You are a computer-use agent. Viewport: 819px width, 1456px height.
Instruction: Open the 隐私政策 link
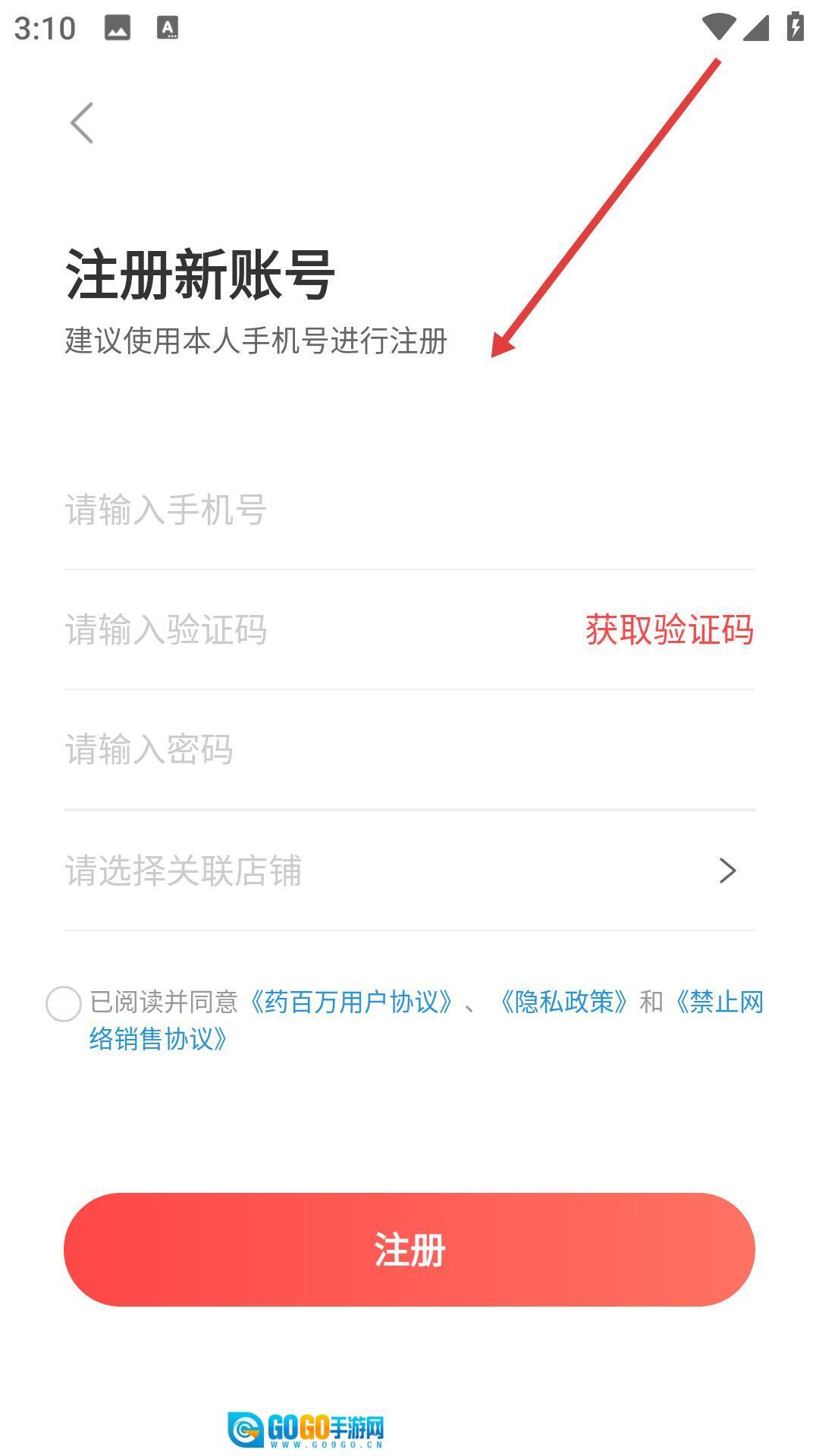[x=564, y=1003]
